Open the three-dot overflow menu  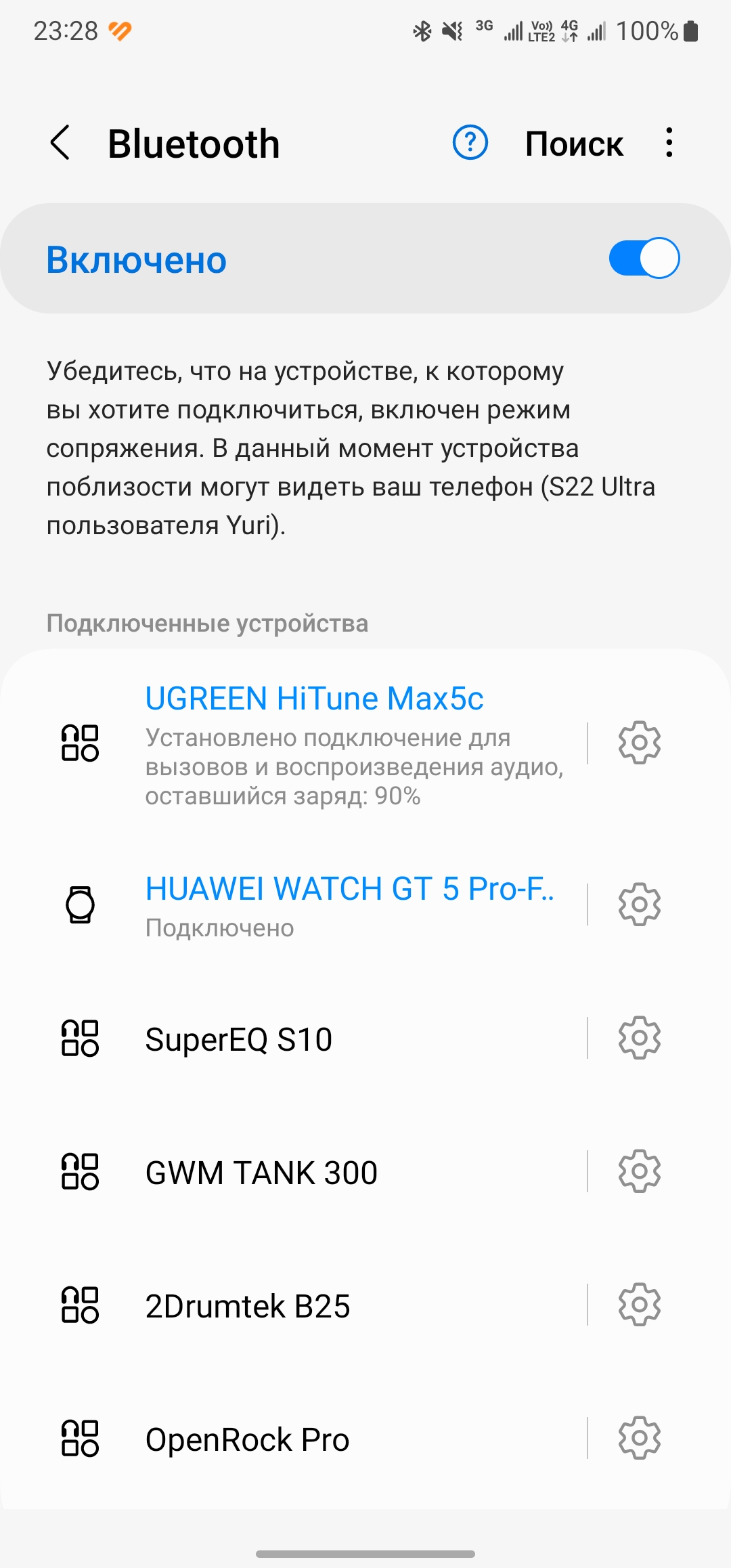669,143
